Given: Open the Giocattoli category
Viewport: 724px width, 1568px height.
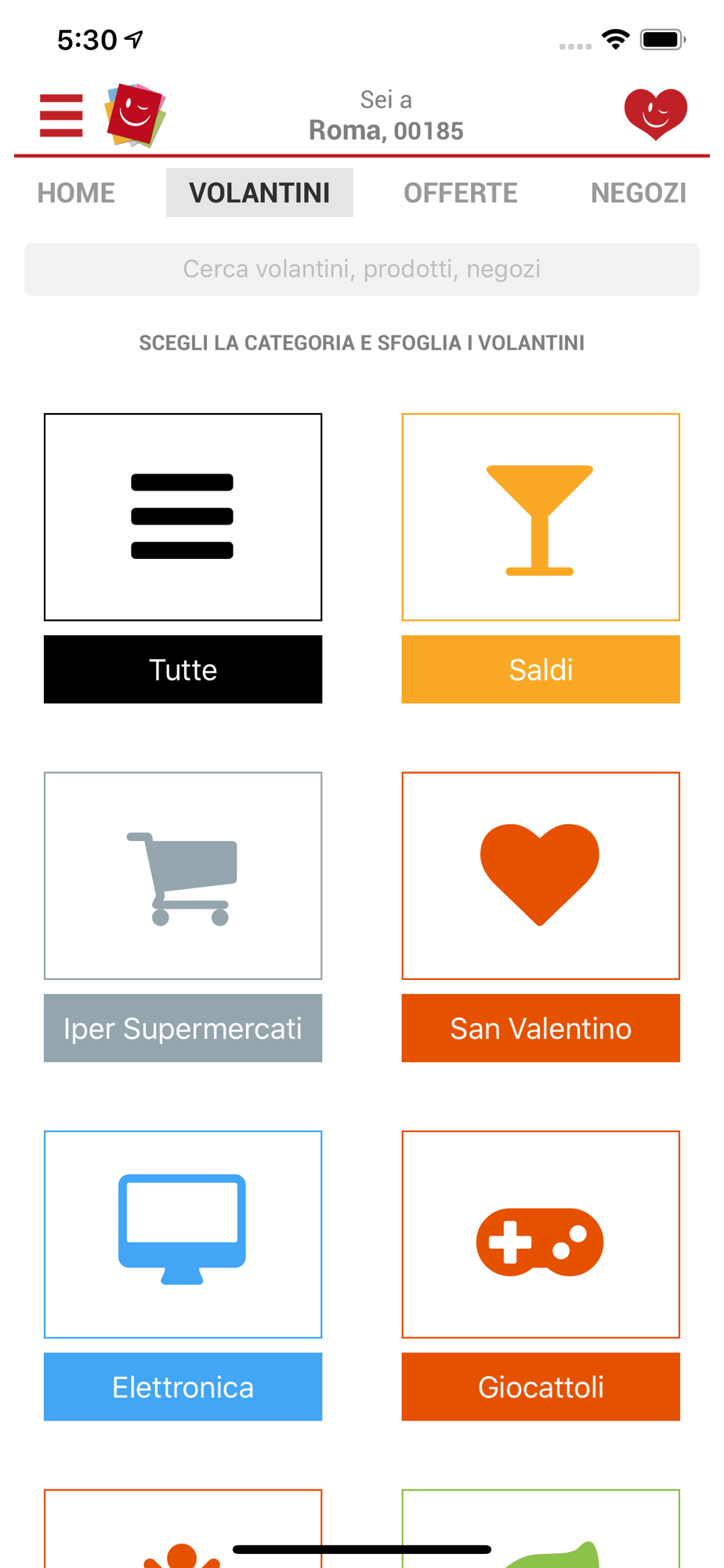Looking at the screenshot, I should [x=541, y=1276].
